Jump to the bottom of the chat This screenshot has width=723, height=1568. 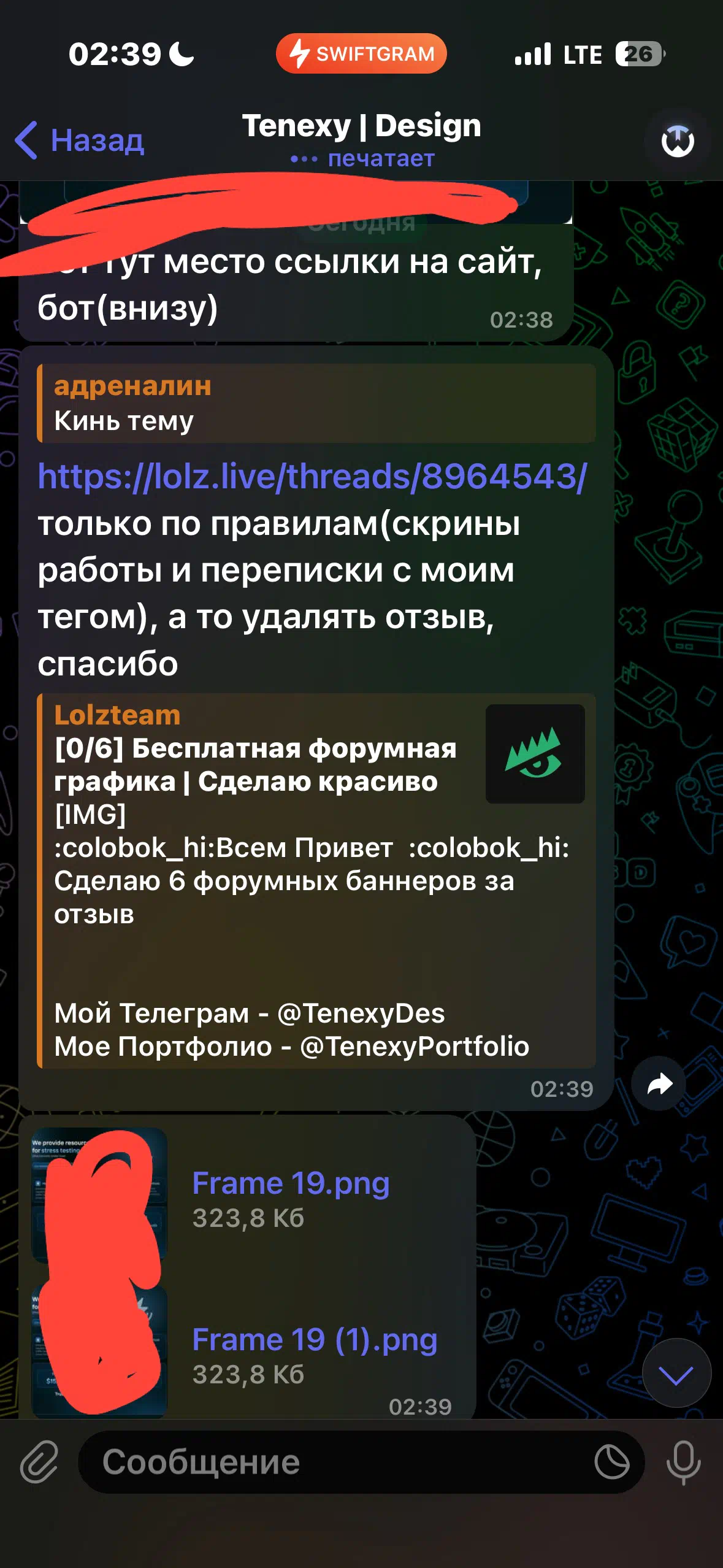pyautogui.click(x=676, y=1373)
